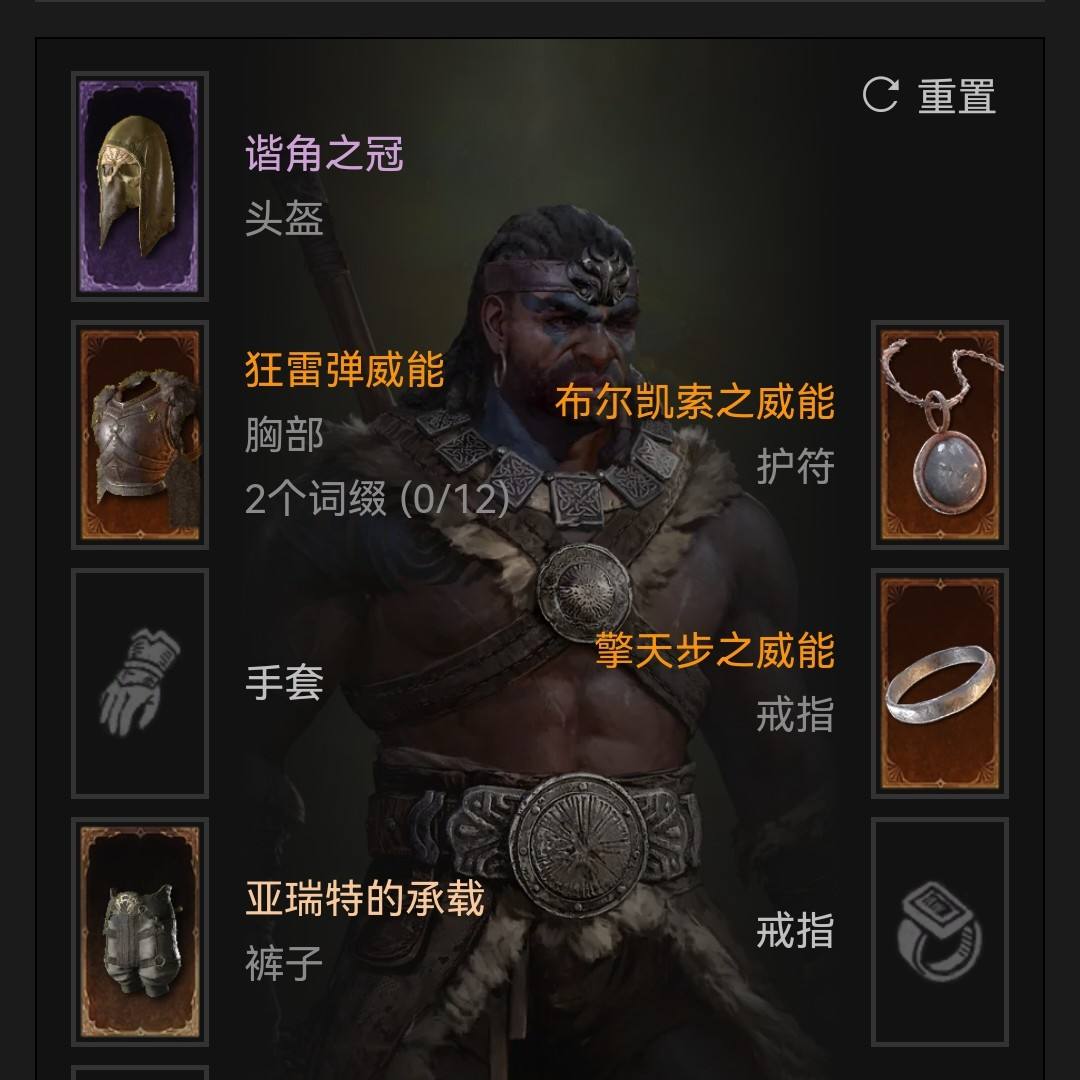
Task: Open the 亚瑞特的承载 pants slot
Action: (x=140, y=931)
